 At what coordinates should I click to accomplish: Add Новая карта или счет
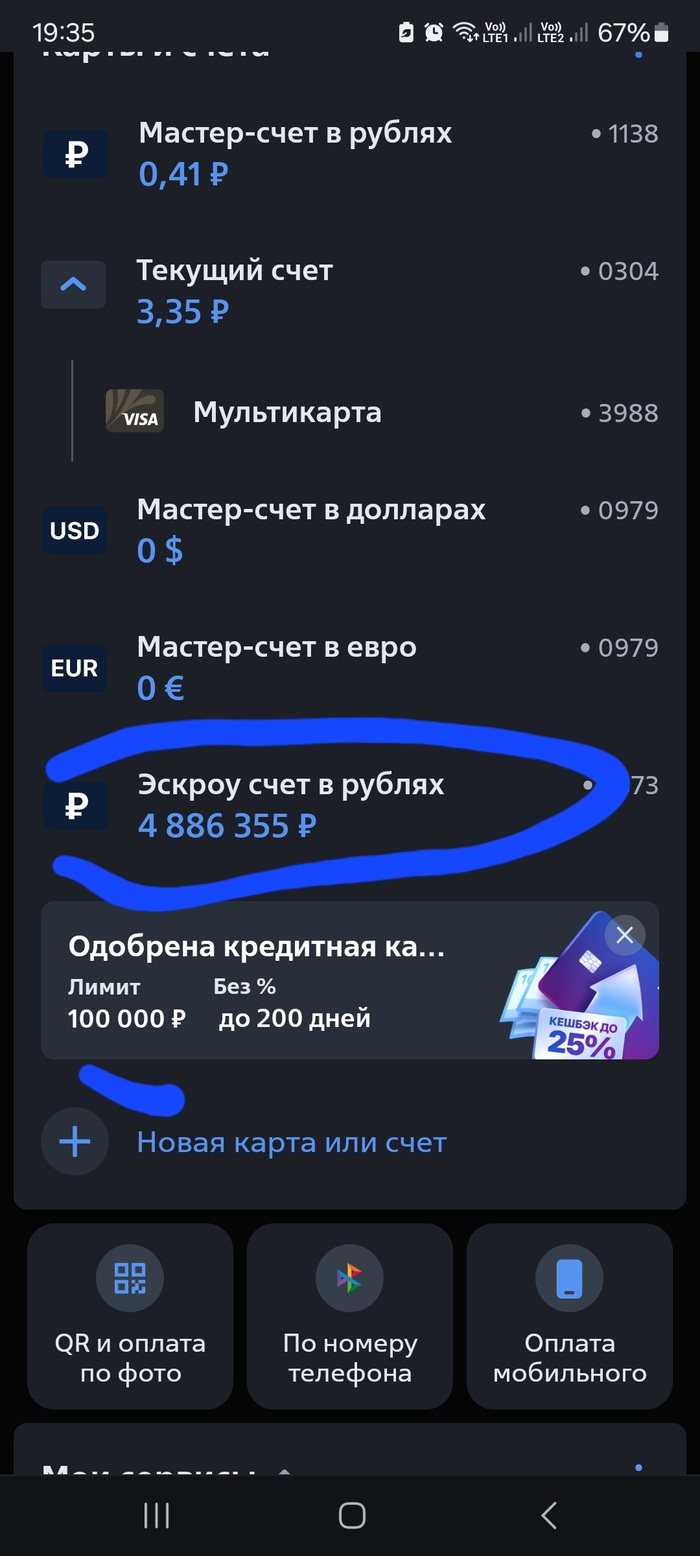click(x=290, y=1142)
